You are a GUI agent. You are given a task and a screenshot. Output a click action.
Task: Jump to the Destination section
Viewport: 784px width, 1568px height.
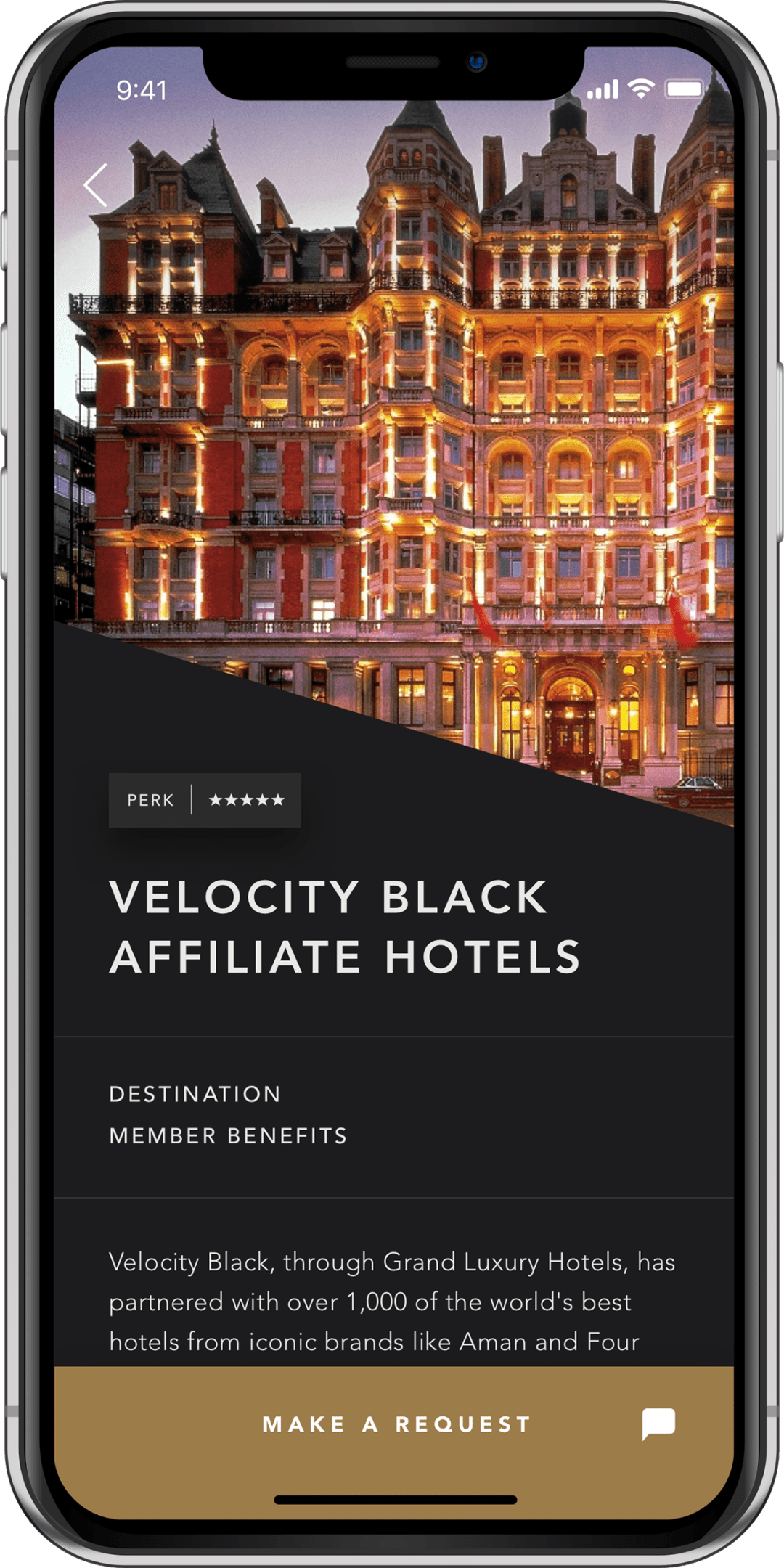coord(195,1094)
